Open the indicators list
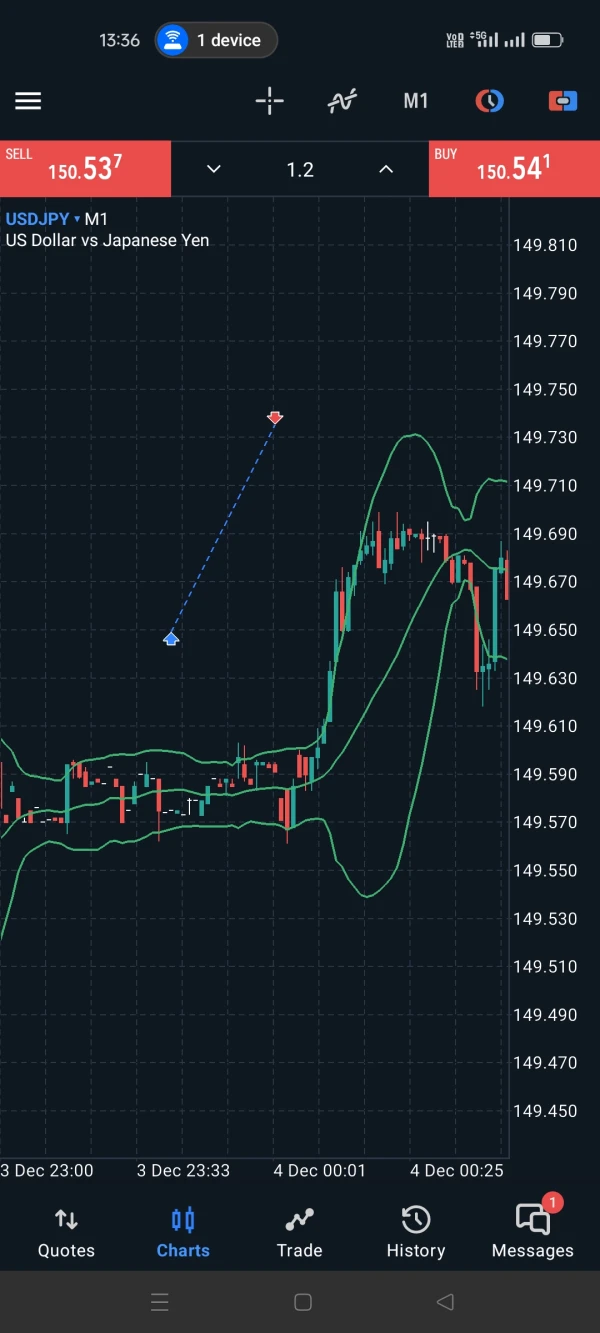Image resolution: width=600 pixels, height=1333 pixels. (x=342, y=100)
